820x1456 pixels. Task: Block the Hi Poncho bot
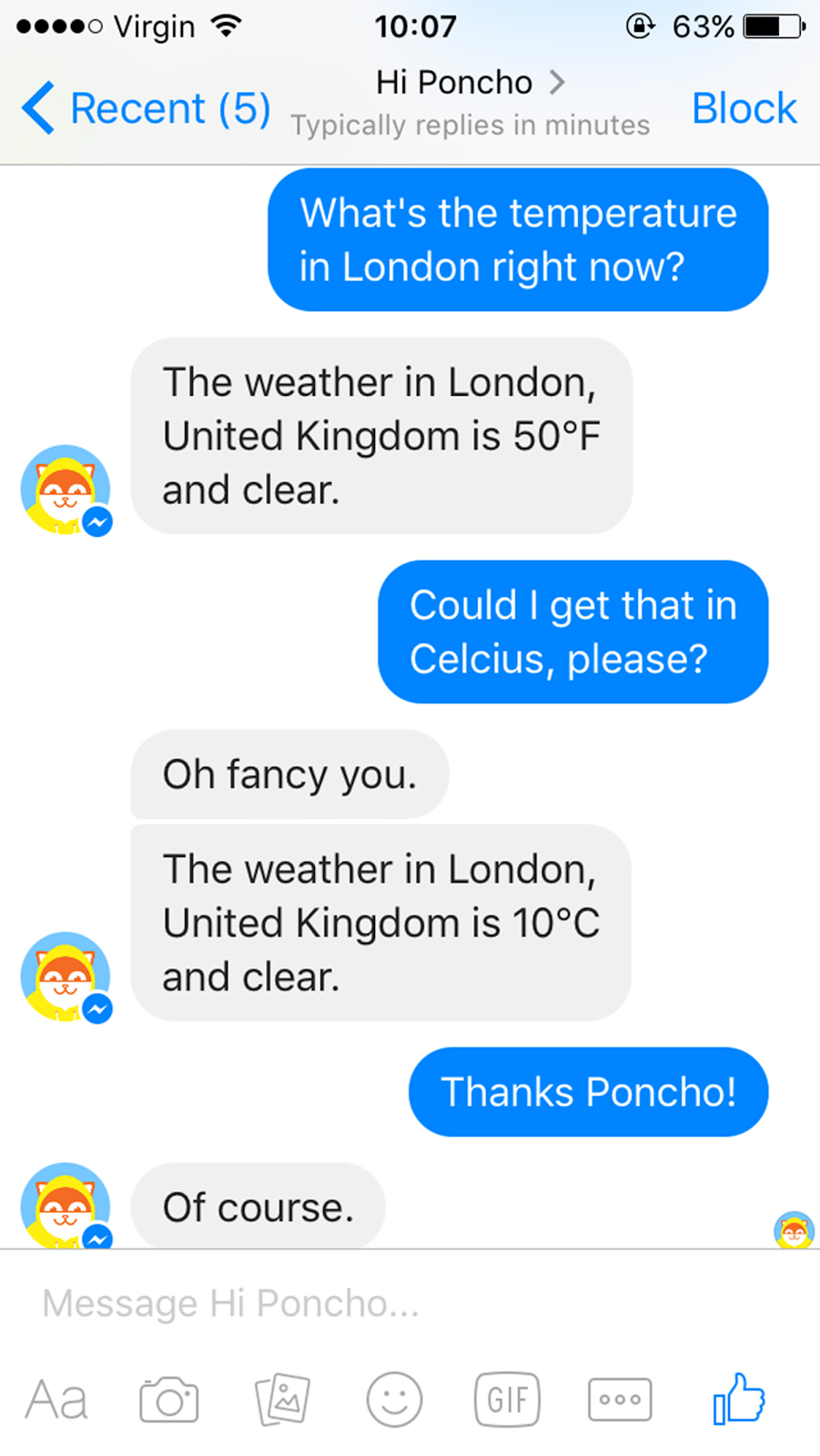pyautogui.click(x=744, y=108)
